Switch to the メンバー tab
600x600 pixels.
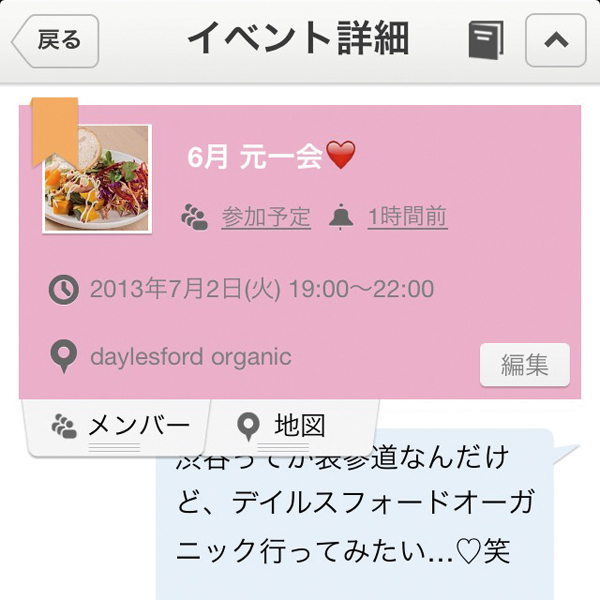[120, 427]
